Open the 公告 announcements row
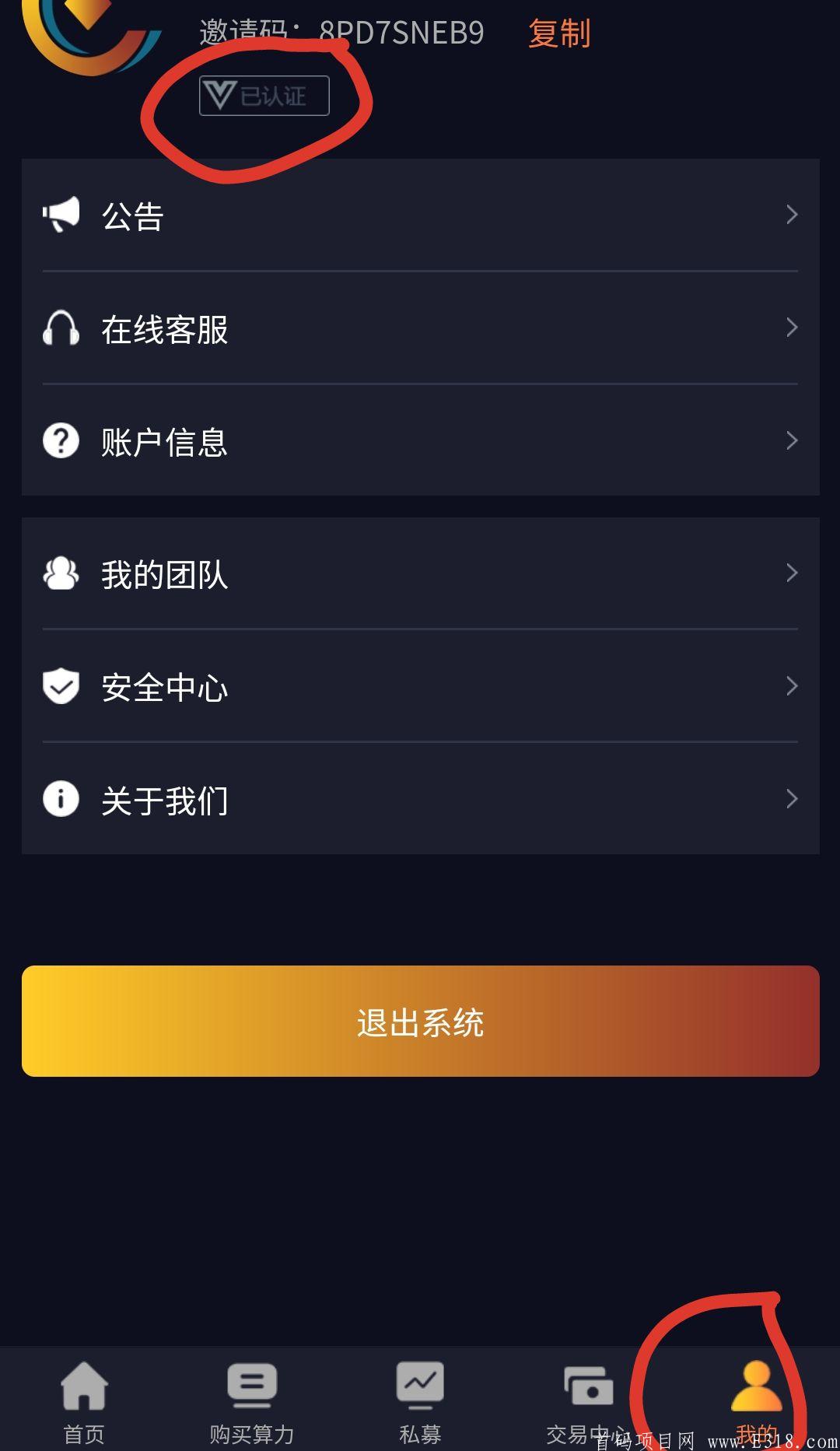Screen dimensions: 840x1451 tap(420, 216)
